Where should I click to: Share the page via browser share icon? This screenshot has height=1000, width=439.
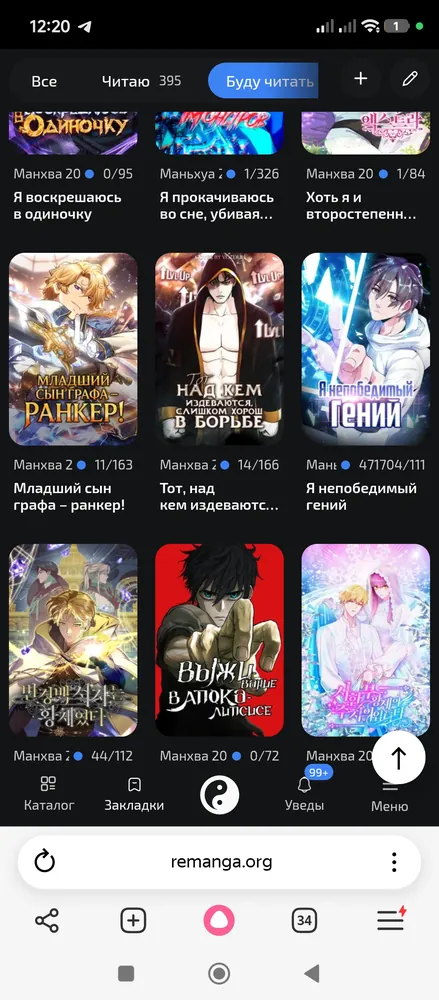click(47, 920)
